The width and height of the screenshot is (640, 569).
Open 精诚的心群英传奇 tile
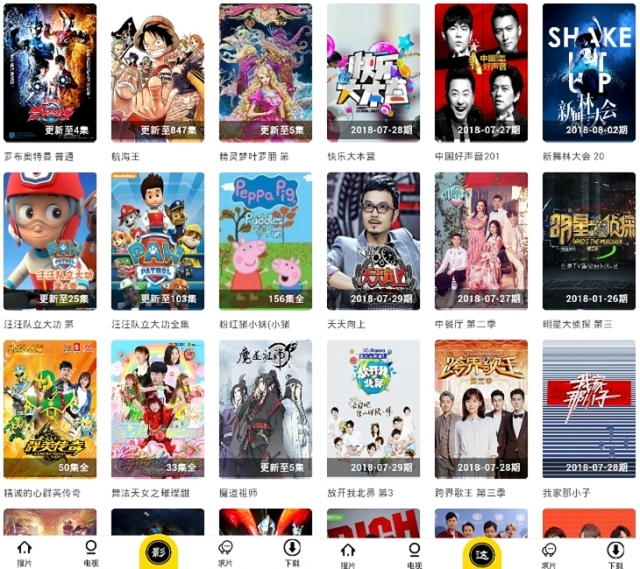click(50, 408)
